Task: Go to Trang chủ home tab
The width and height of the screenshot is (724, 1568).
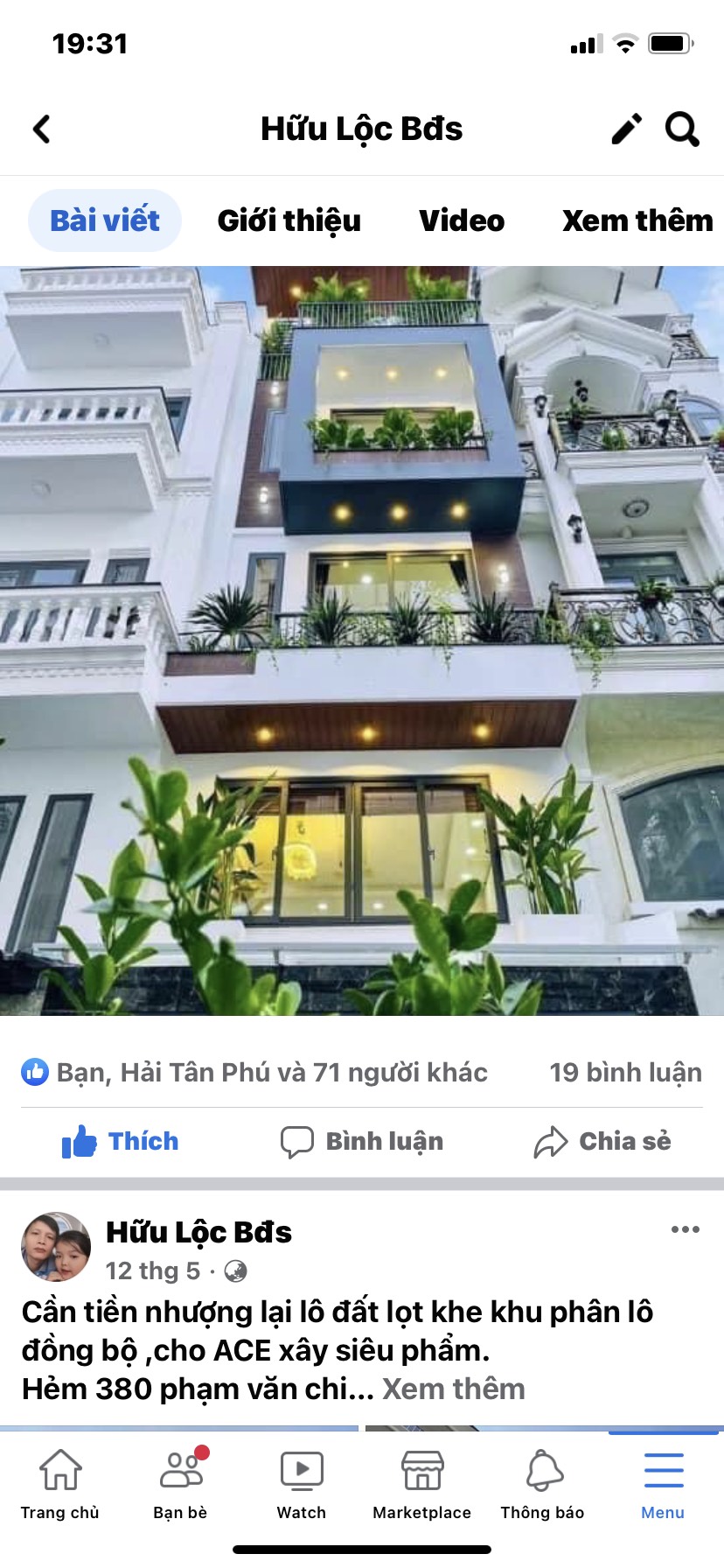Action: point(60,1484)
